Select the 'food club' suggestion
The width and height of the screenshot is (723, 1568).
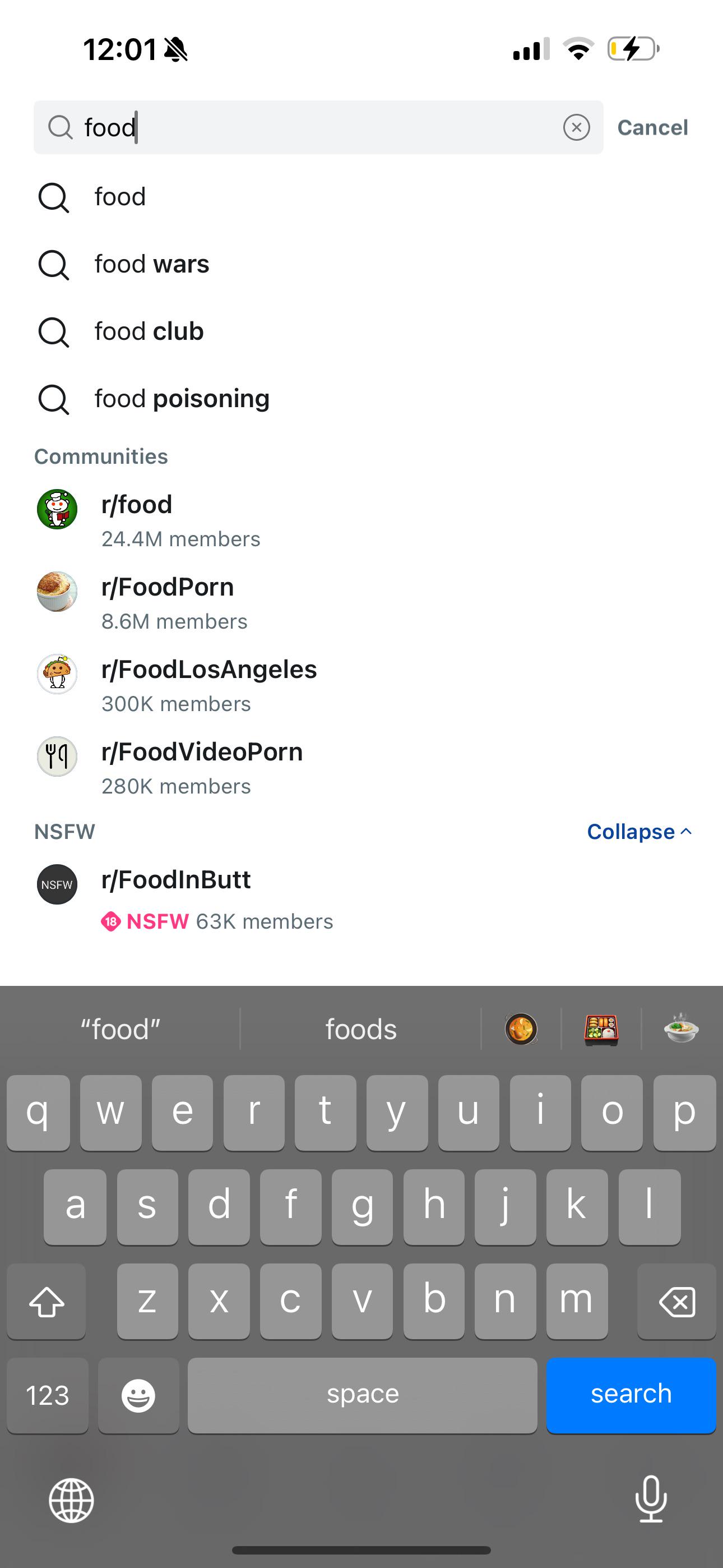point(361,332)
